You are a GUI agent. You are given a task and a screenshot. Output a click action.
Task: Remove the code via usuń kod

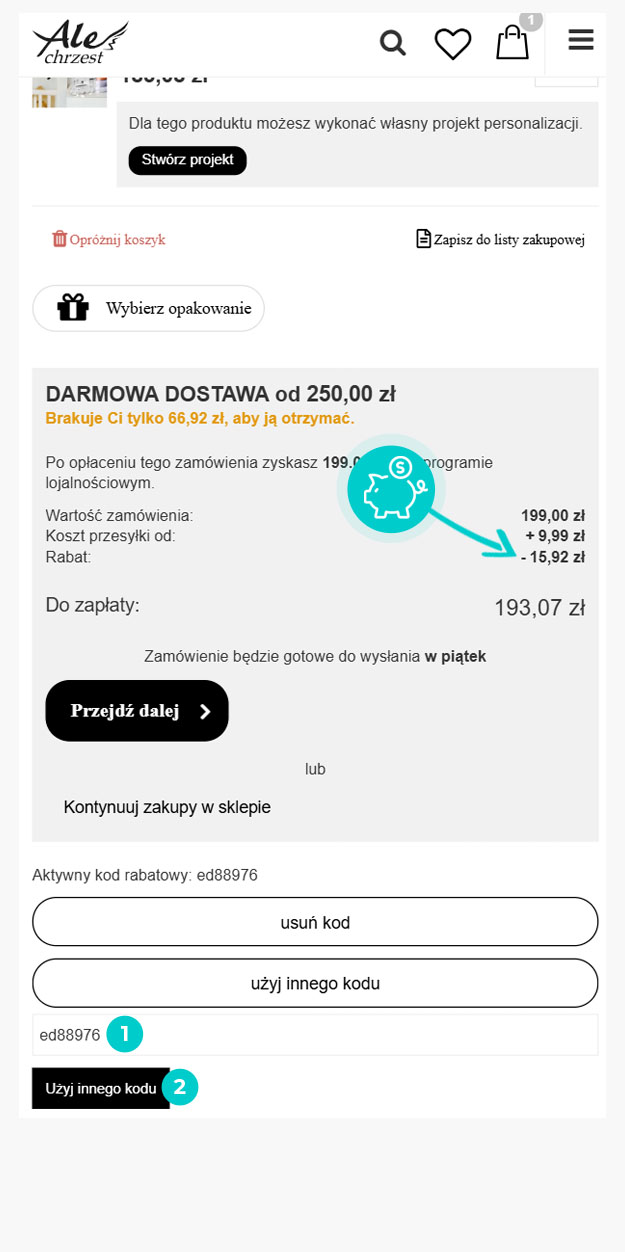pos(315,922)
